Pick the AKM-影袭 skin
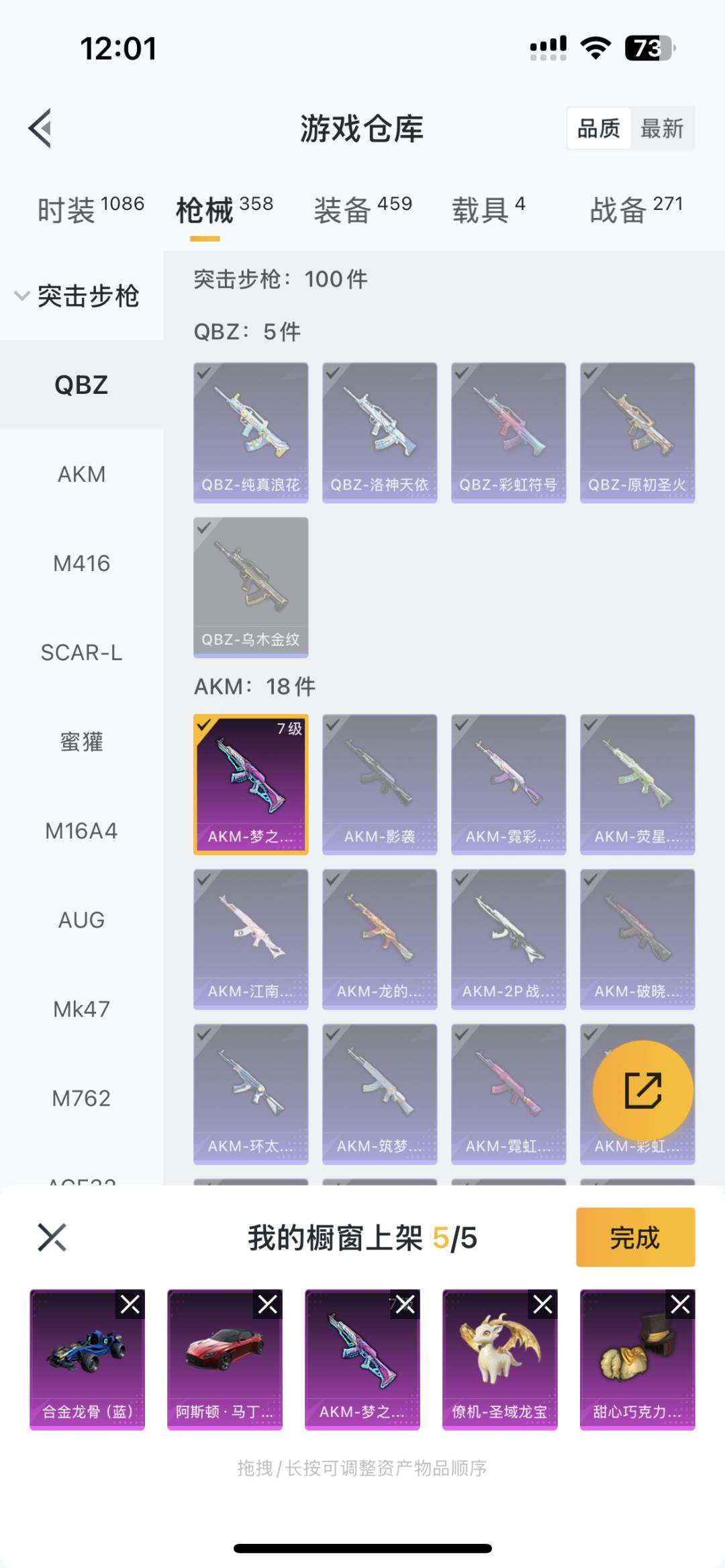725x1568 pixels. point(380,784)
